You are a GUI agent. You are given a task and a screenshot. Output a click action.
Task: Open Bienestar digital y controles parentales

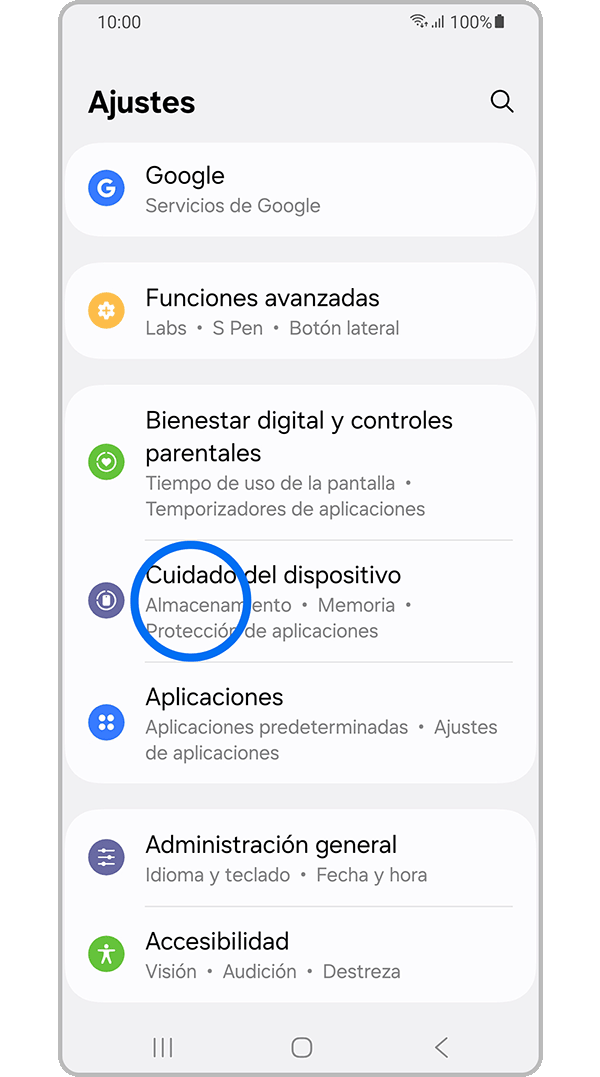[300, 463]
